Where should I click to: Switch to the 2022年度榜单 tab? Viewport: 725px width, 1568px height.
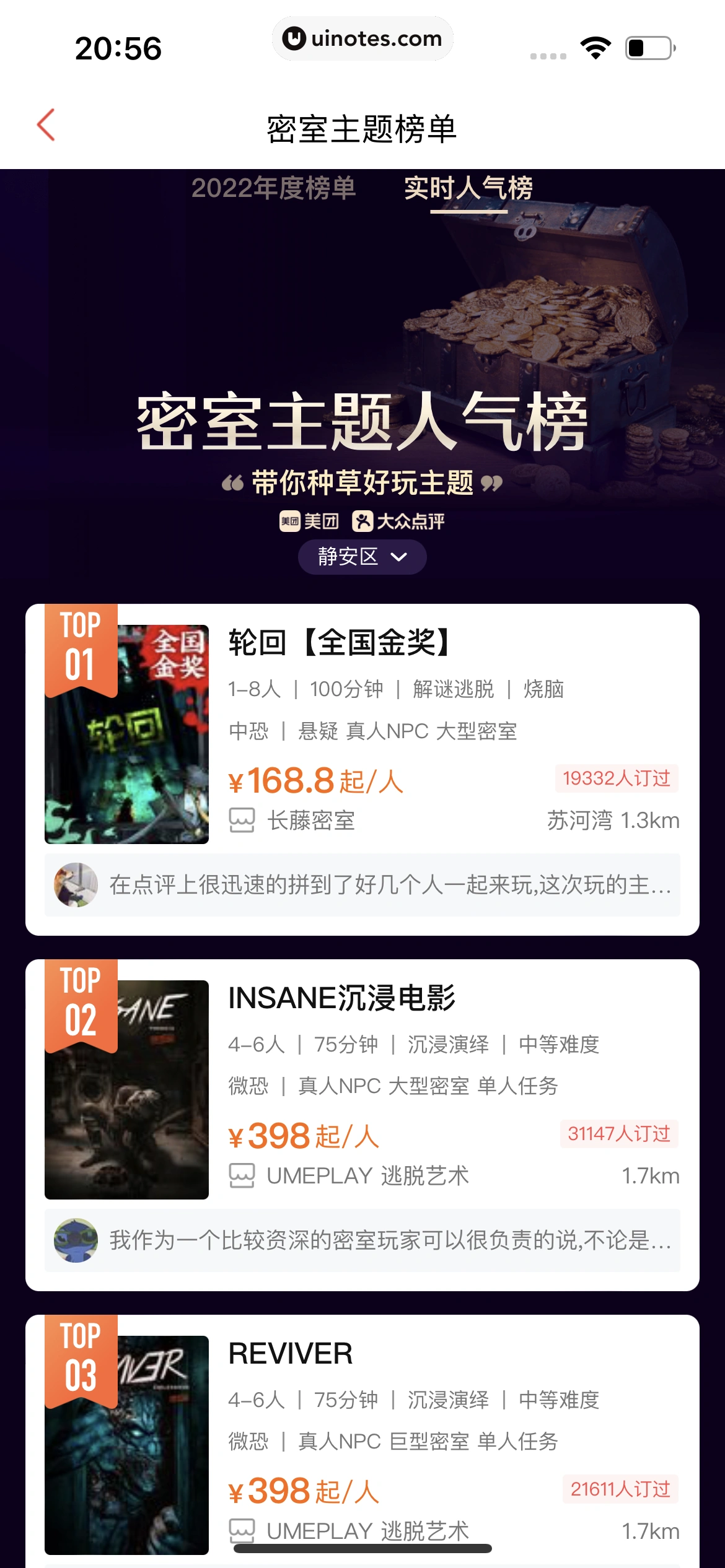pos(273,188)
